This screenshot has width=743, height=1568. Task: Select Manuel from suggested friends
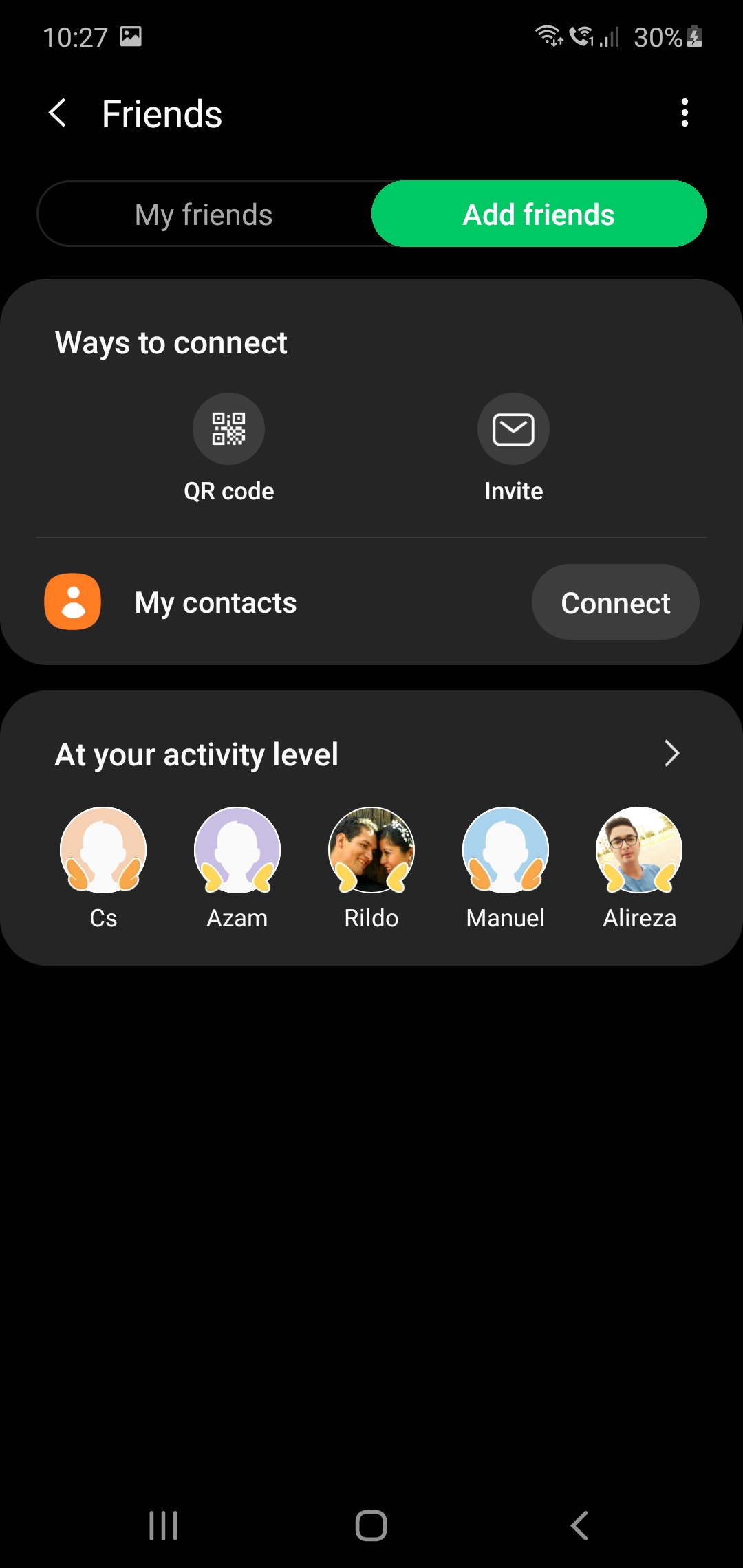click(x=506, y=850)
